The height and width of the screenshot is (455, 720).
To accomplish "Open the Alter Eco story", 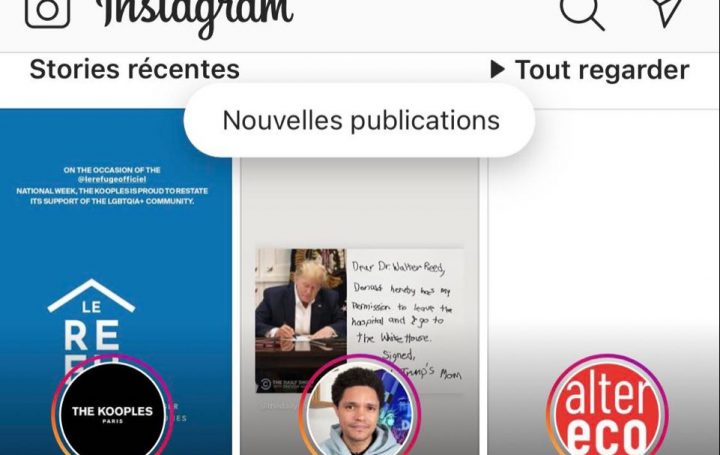I will (x=607, y=412).
